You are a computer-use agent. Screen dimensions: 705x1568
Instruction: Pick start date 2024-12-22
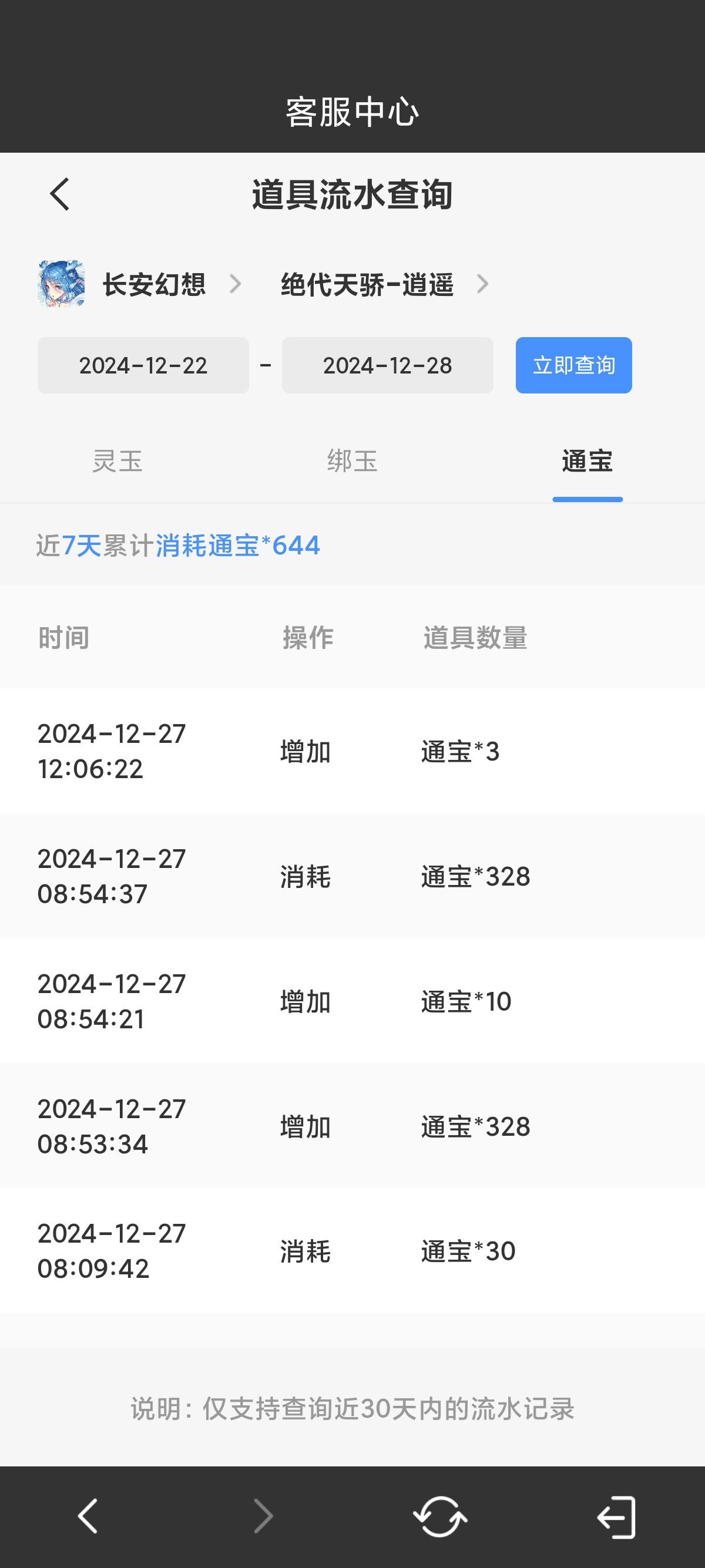[x=143, y=365]
